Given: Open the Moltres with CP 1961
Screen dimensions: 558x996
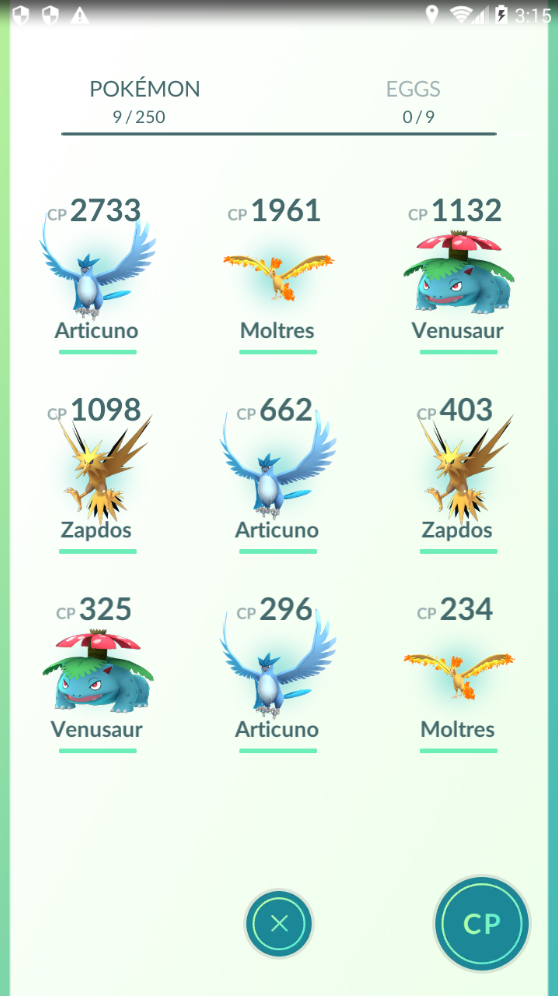Looking at the screenshot, I should pos(278,275).
